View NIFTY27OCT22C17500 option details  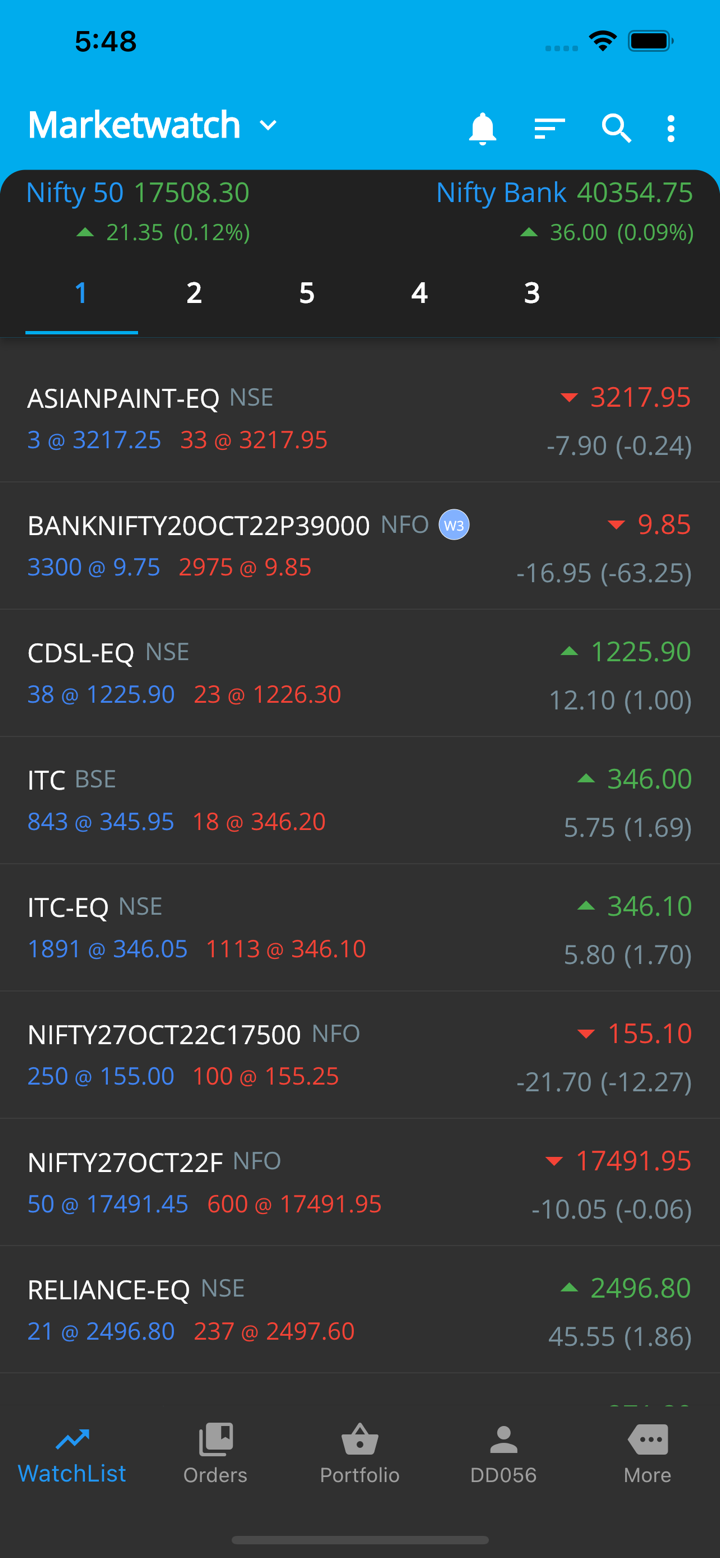click(x=360, y=1054)
